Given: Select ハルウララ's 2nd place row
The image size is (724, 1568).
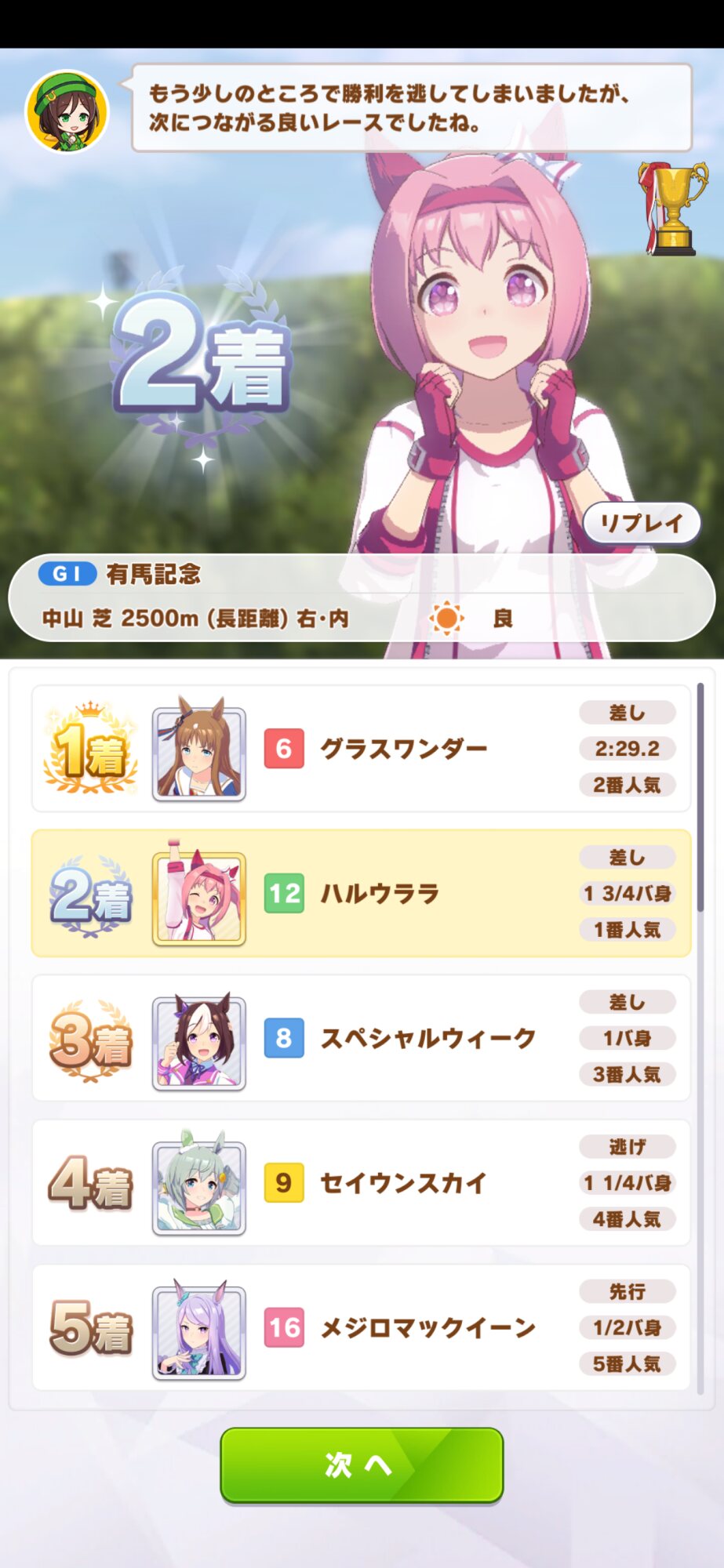Looking at the screenshot, I should click(361, 893).
